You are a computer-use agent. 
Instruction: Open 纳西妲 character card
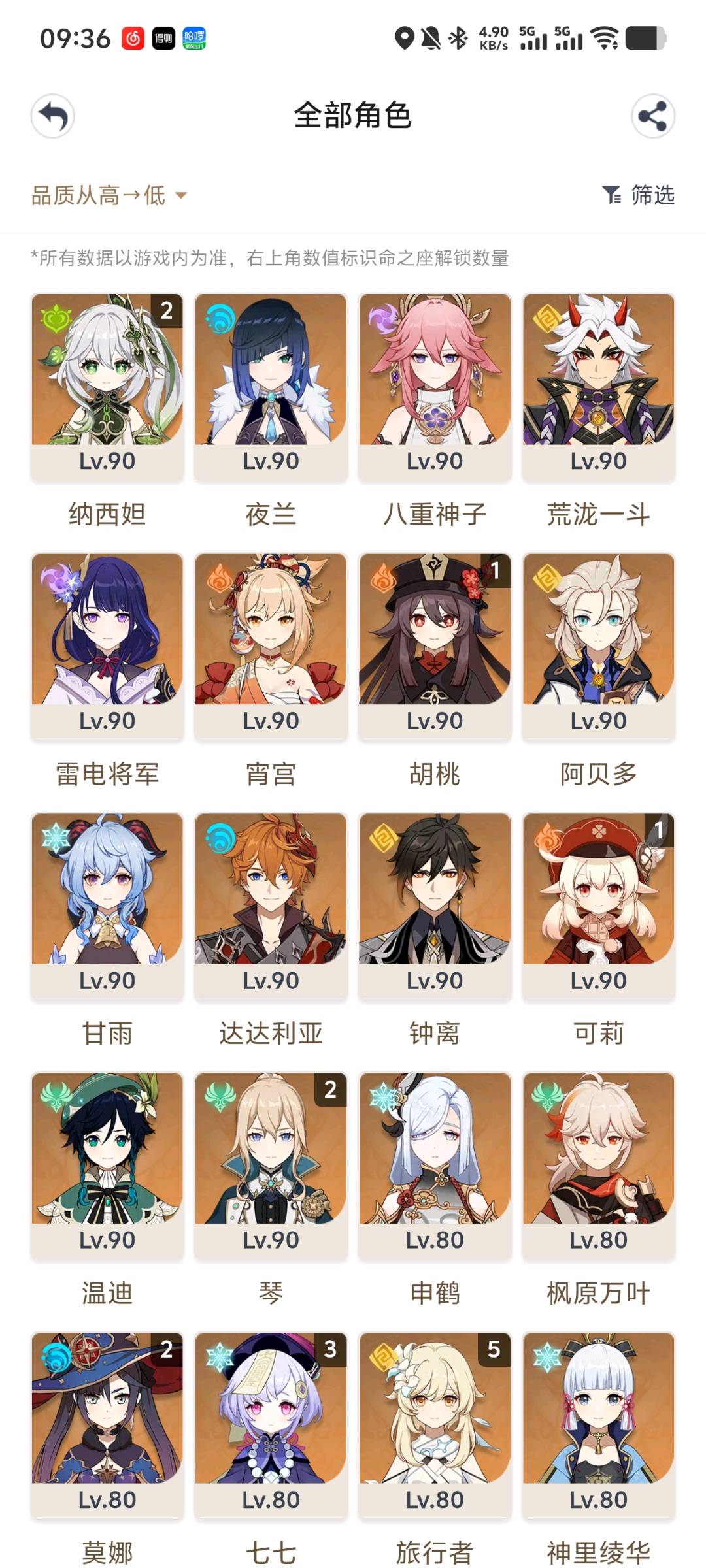107,387
